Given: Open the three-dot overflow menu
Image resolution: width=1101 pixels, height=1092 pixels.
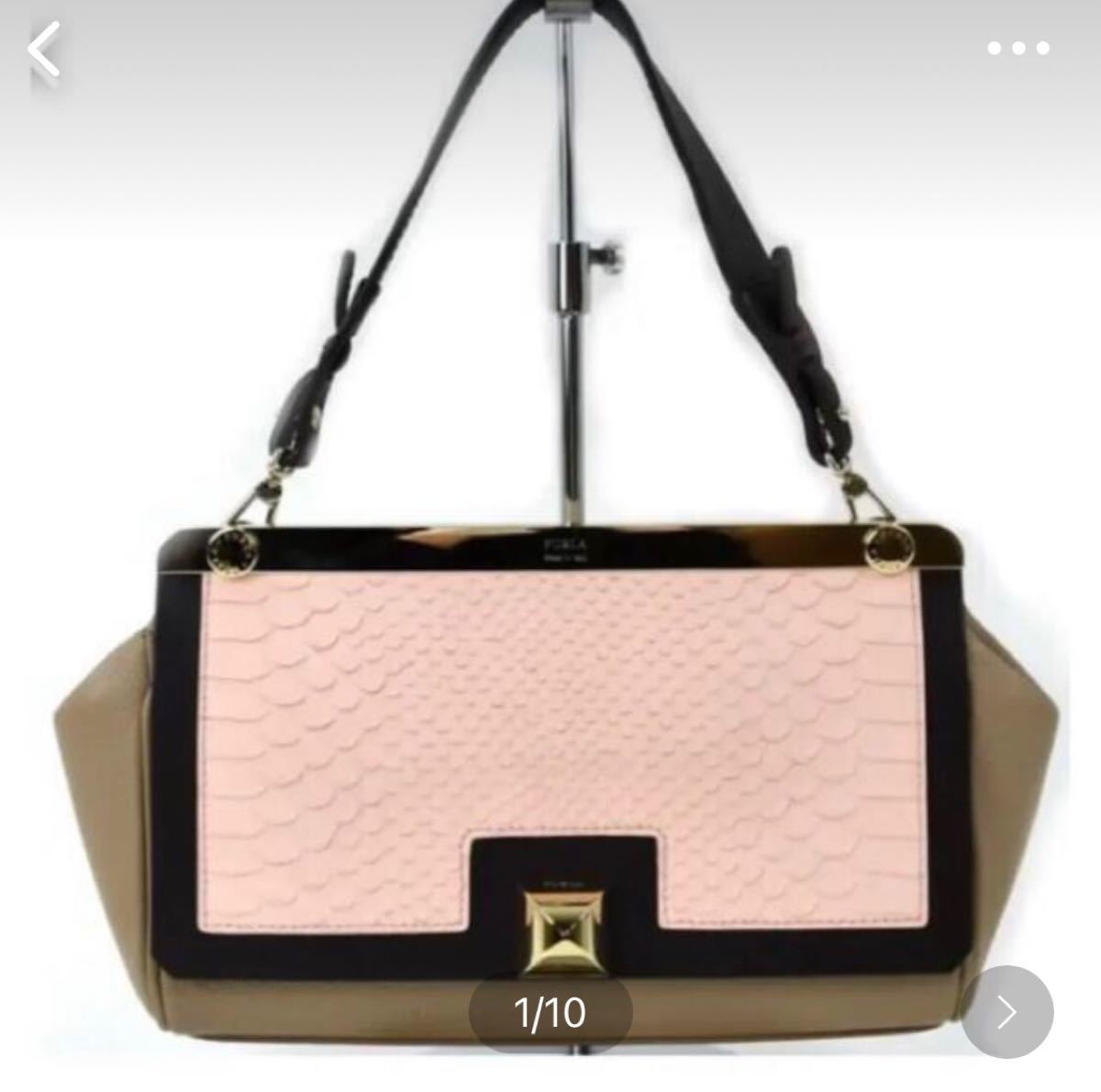Looking at the screenshot, I should click(x=1018, y=49).
